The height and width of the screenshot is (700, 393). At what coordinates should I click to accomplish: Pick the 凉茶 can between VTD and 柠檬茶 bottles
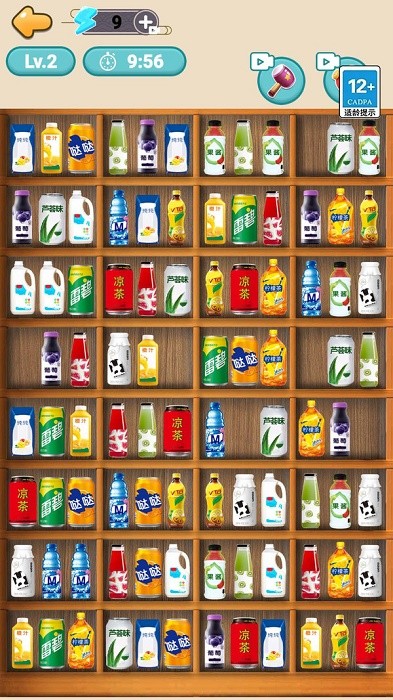244,289
